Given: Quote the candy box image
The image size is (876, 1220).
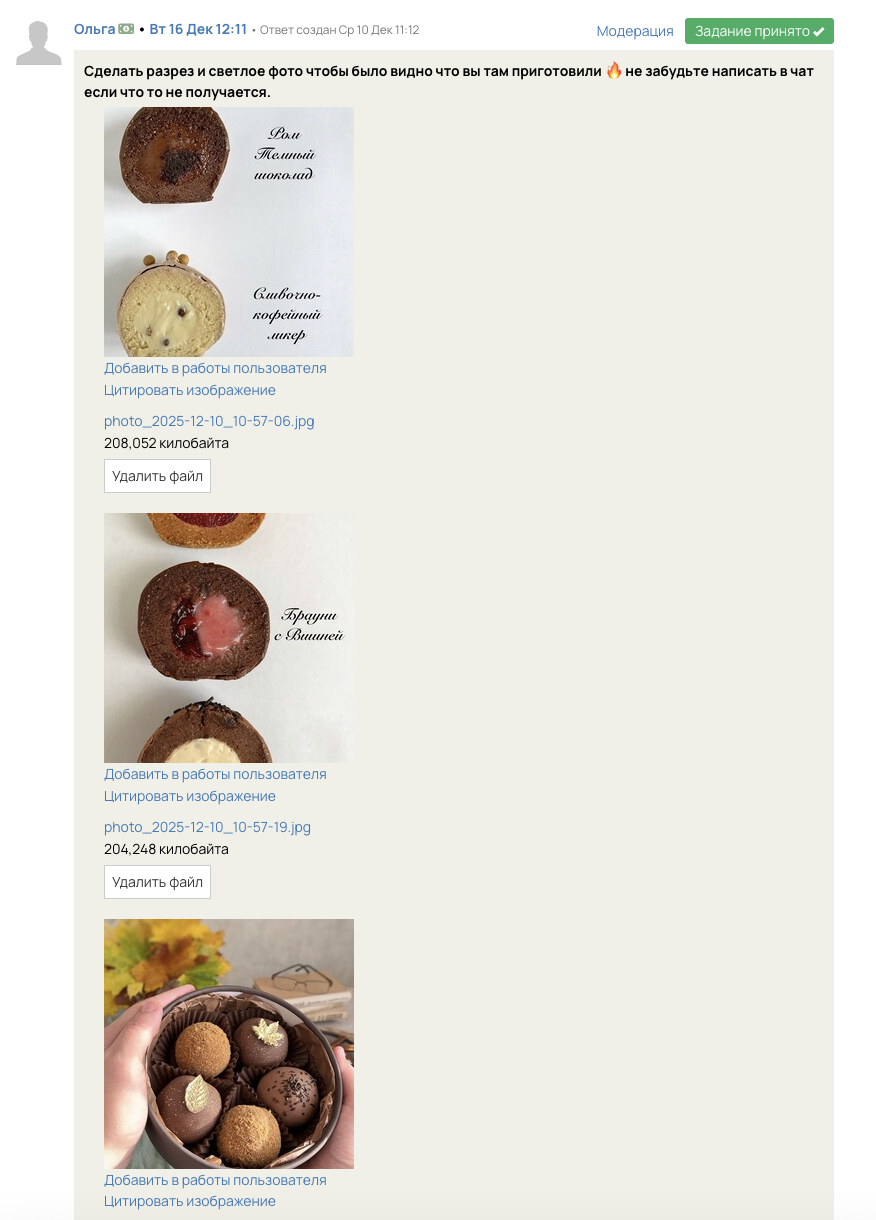Looking at the screenshot, I should tap(190, 1201).
